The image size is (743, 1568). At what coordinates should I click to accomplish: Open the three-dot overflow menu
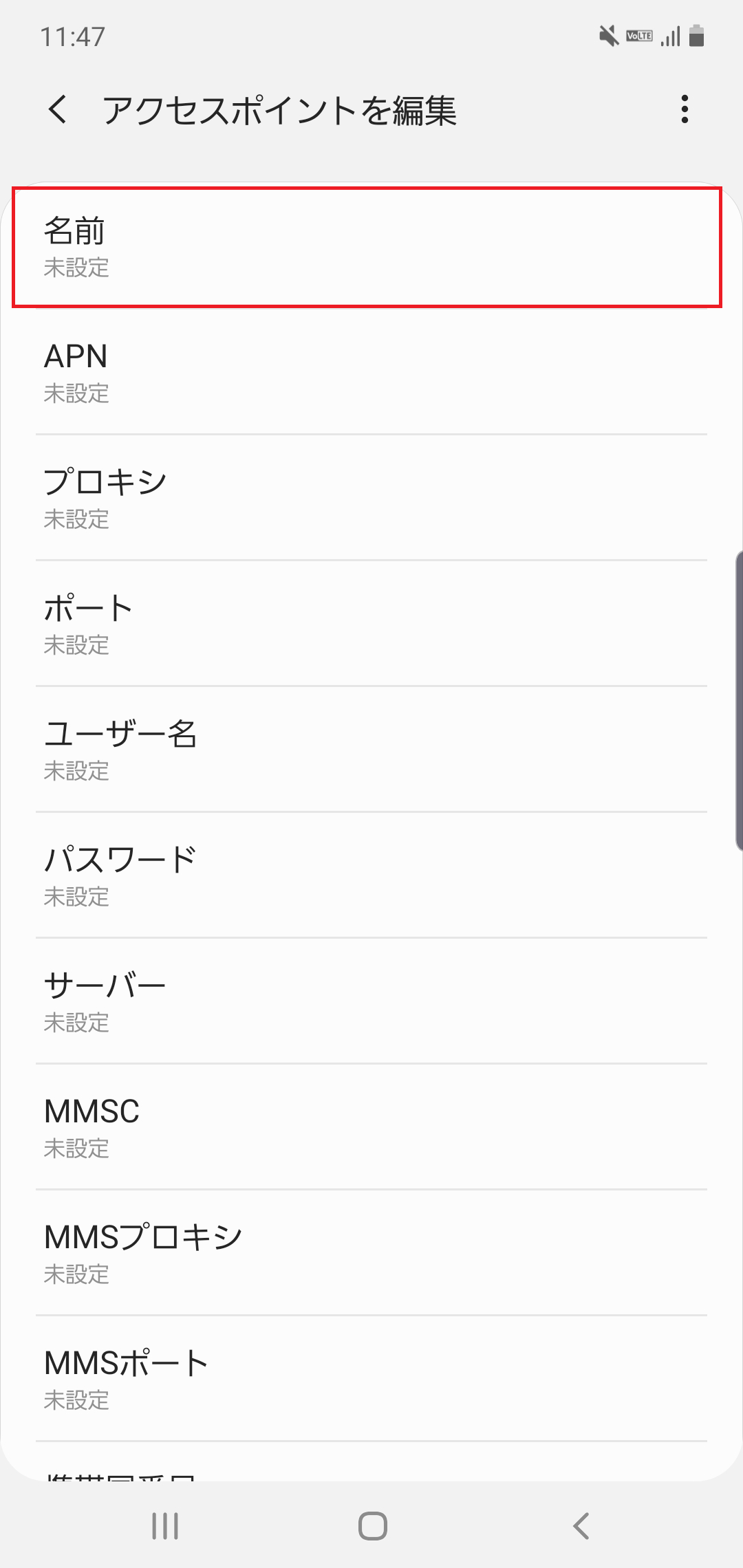(x=685, y=110)
